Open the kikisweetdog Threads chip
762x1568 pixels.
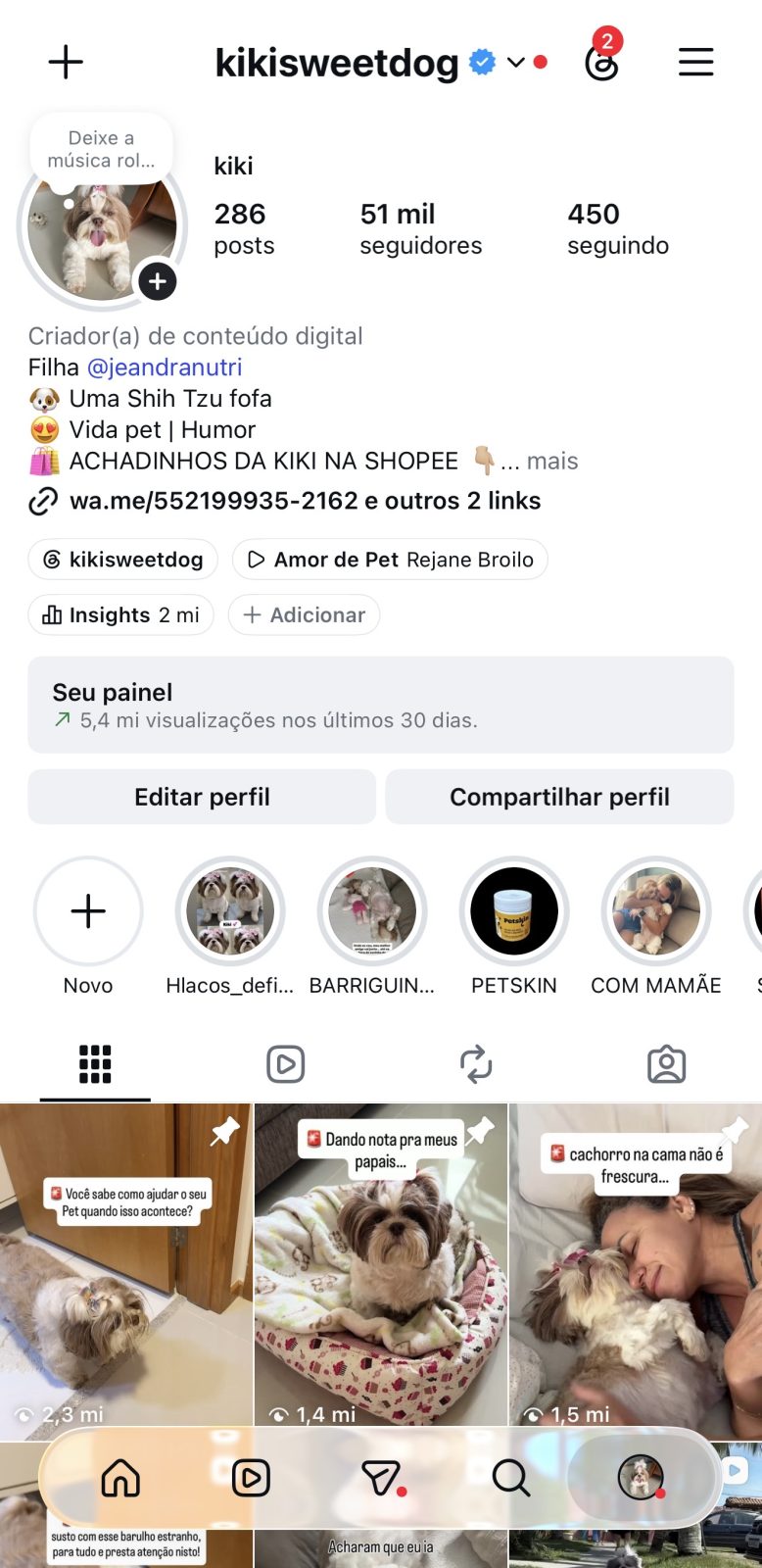122,560
